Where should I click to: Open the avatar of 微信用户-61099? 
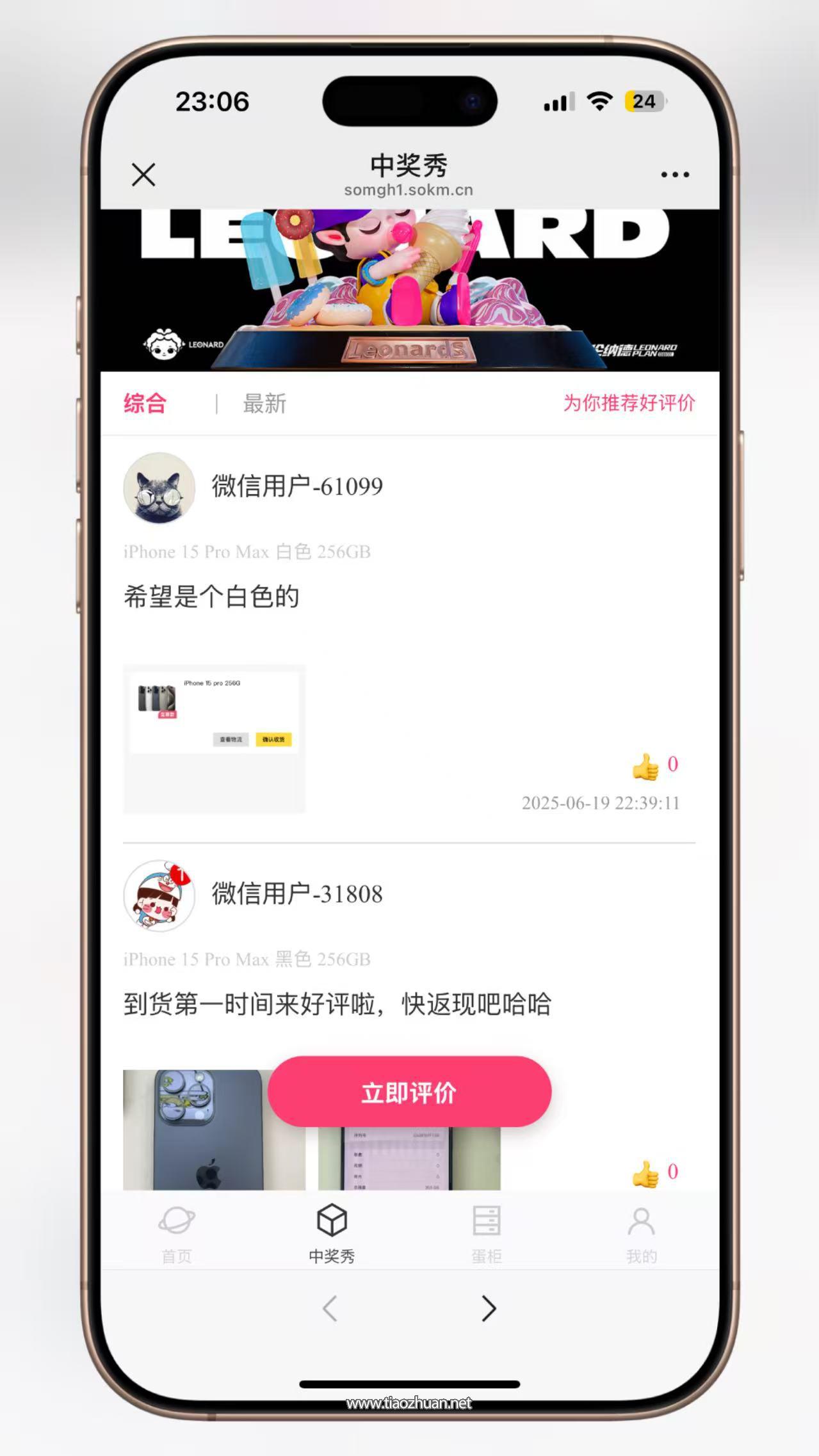click(159, 488)
